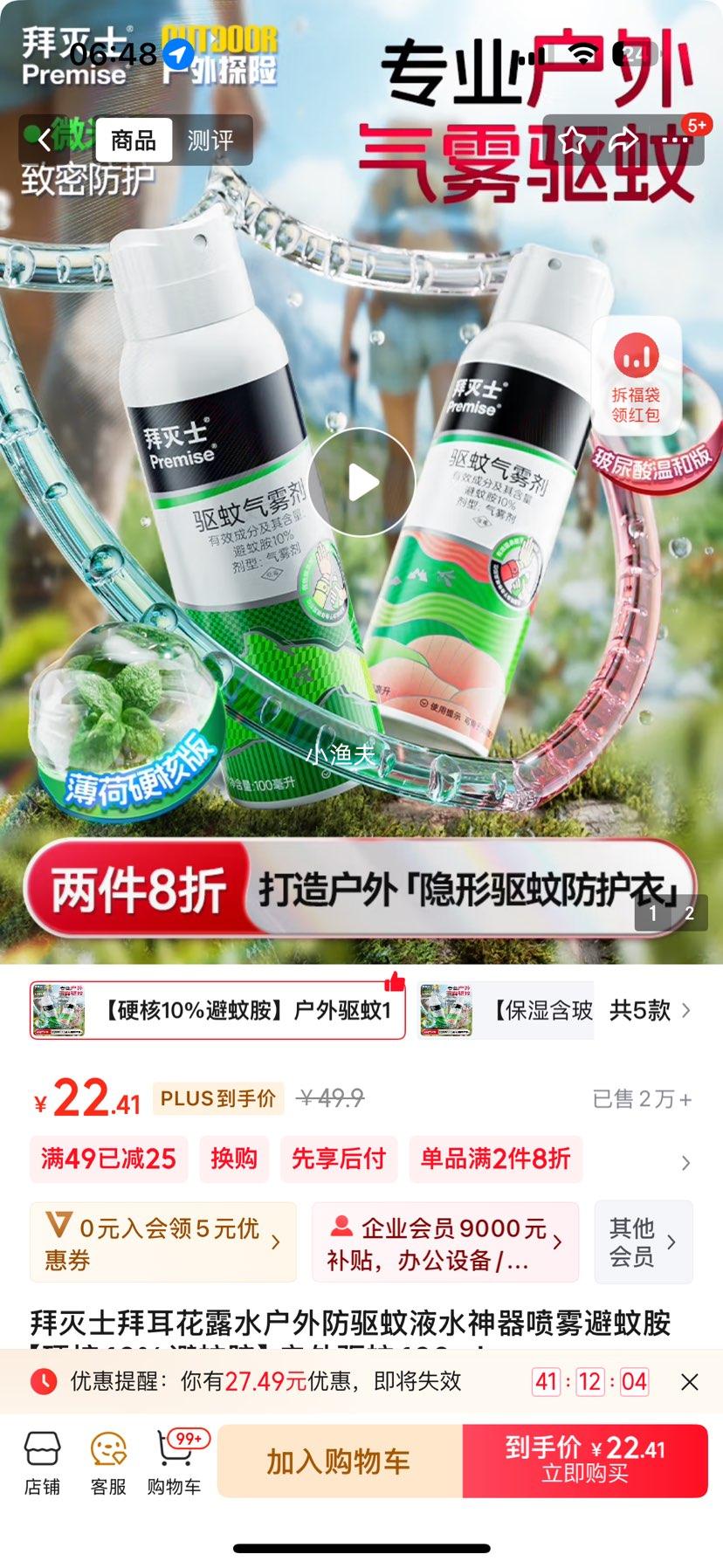Go back using the top-left arrow
The height and width of the screenshot is (1568, 723).
pyautogui.click(x=44, y=141)
